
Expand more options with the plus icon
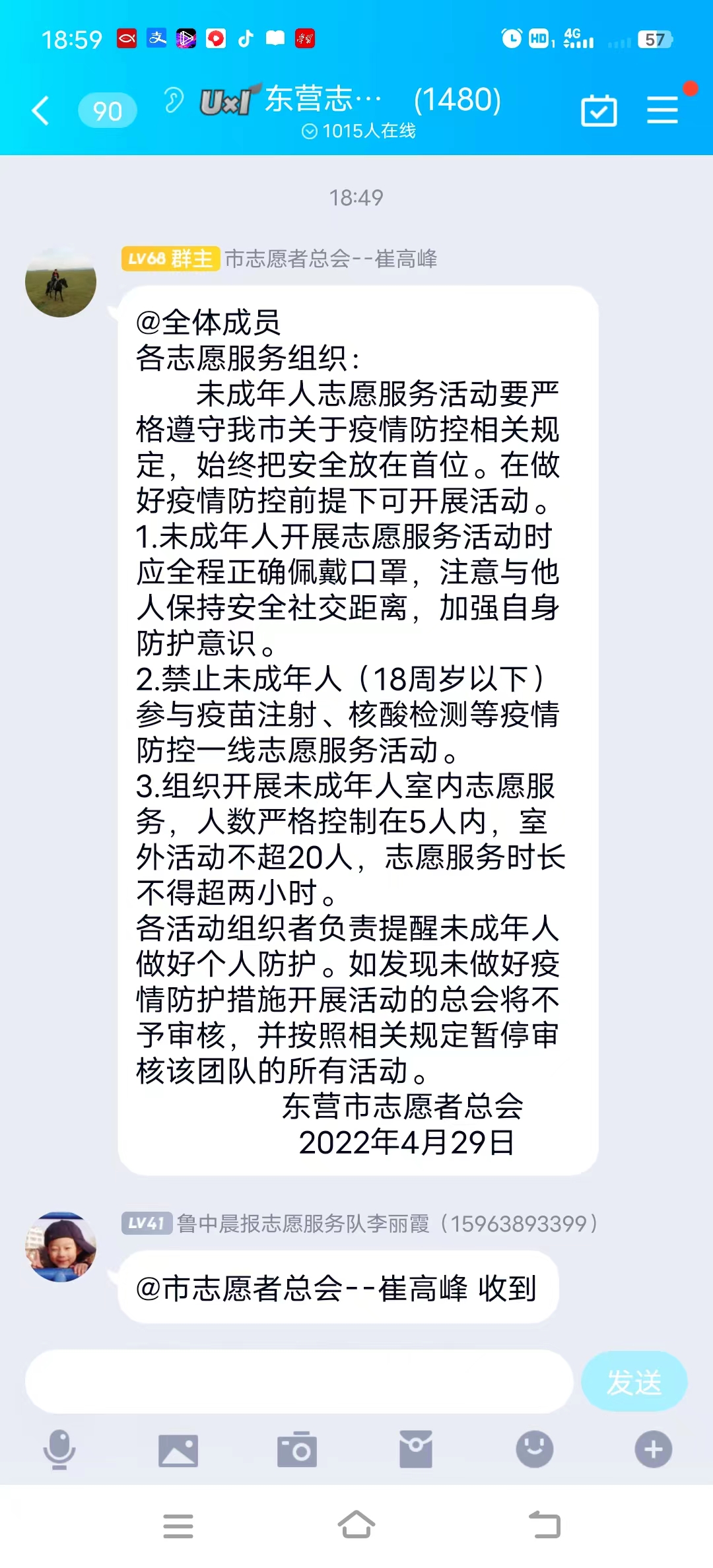[x=654, y=1449]
